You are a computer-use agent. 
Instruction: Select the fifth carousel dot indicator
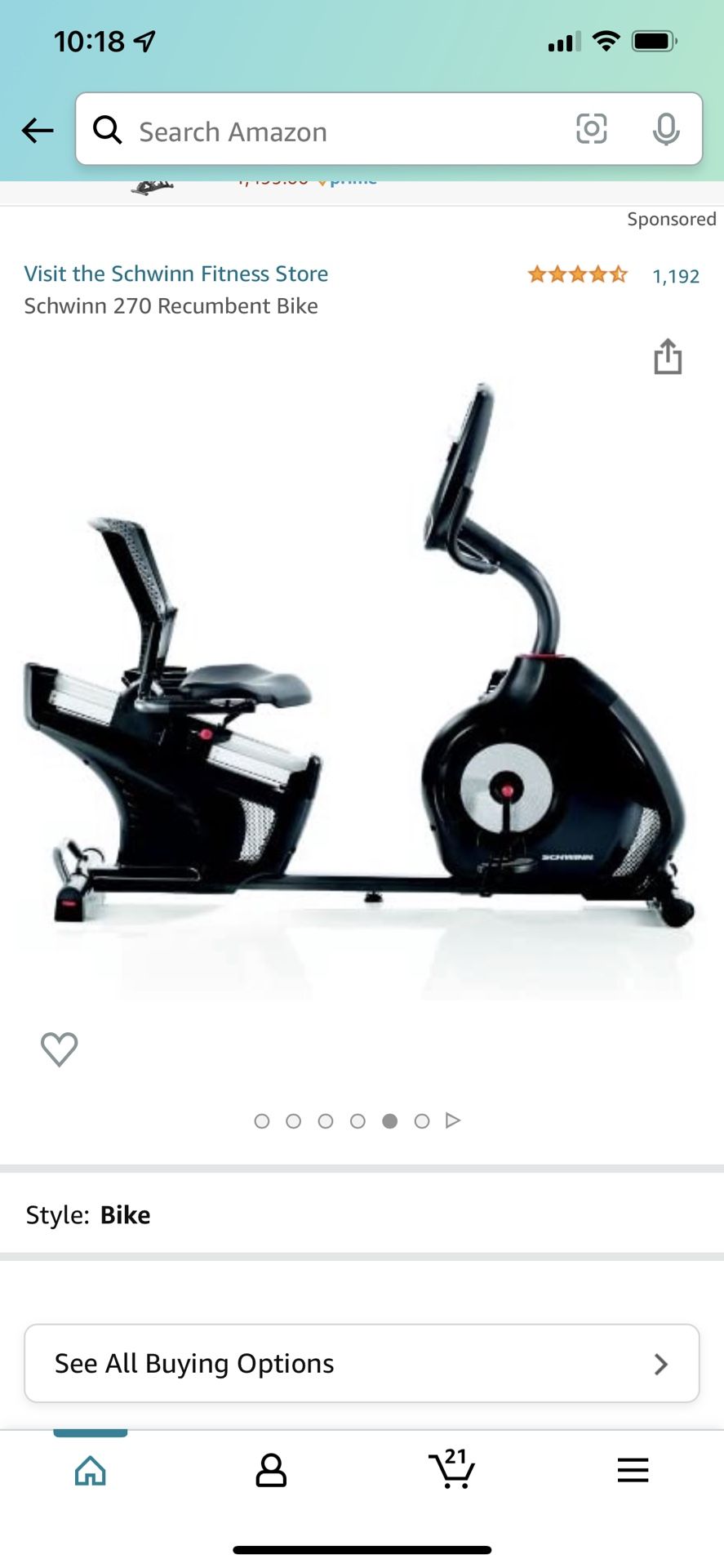[390, 1121]
